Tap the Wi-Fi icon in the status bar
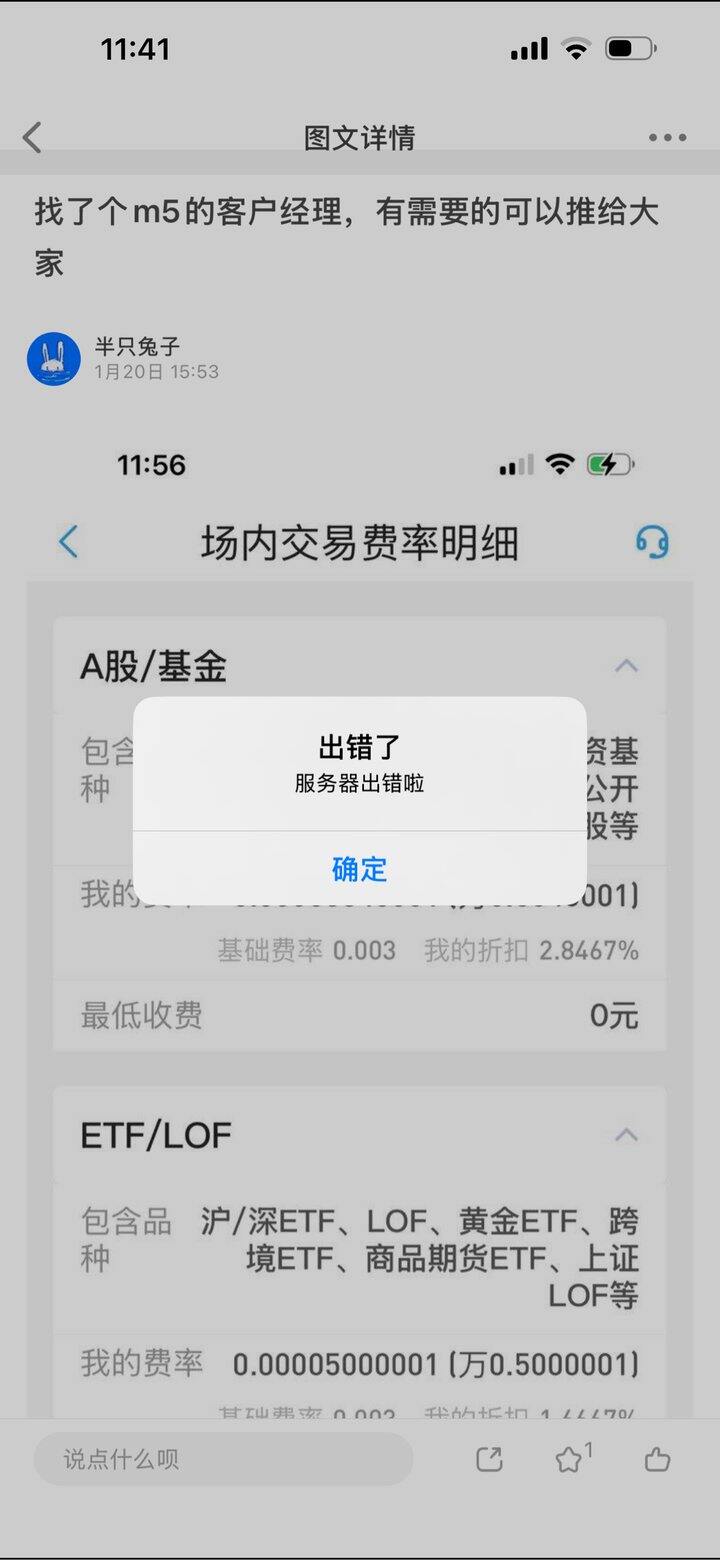The height and width of the screenshot is (1560, 720). [574, 47]
